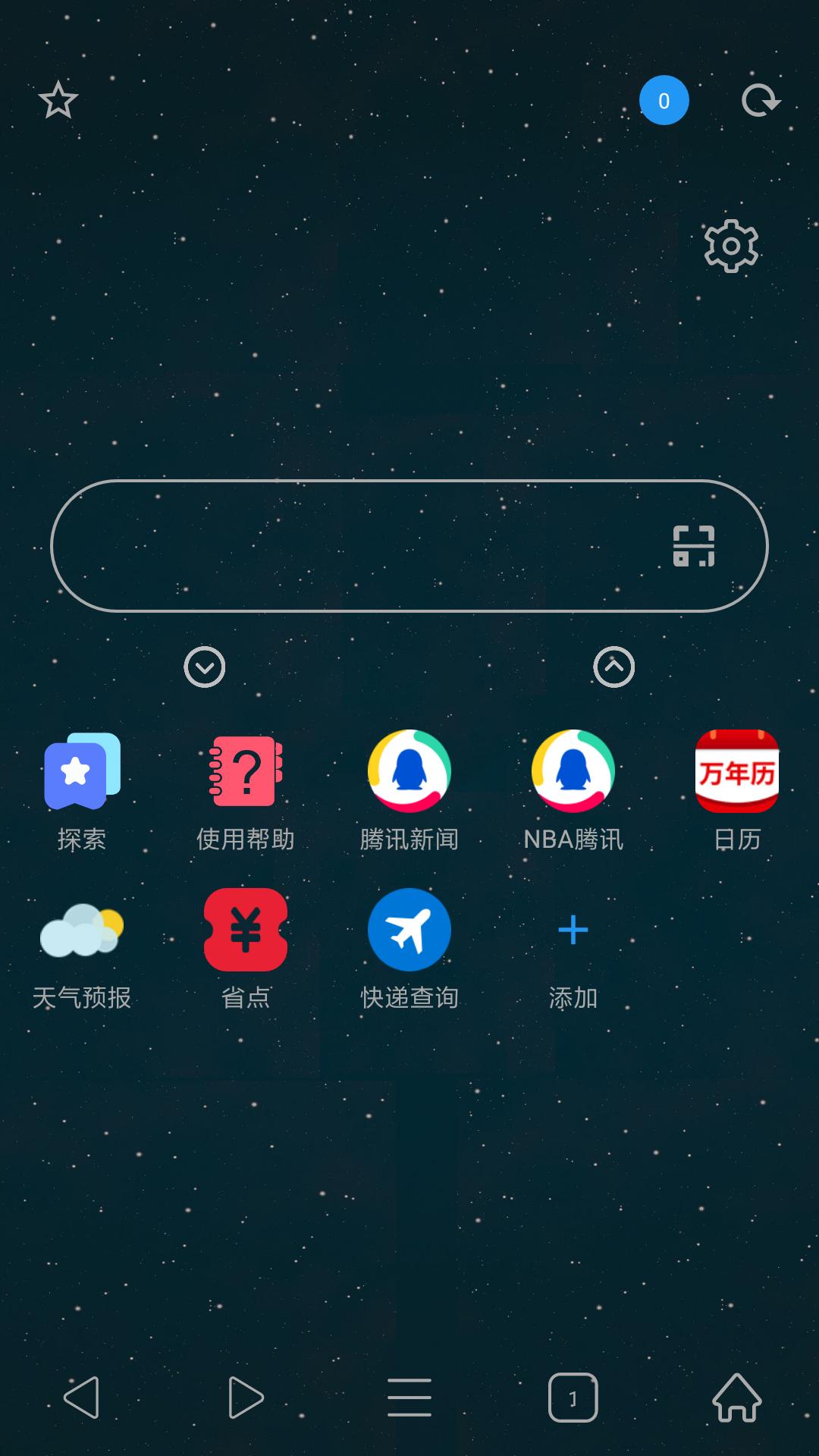Open browser settings via gear icon
The height and width of the screenshot is (1456, 819).
[730, 246]
